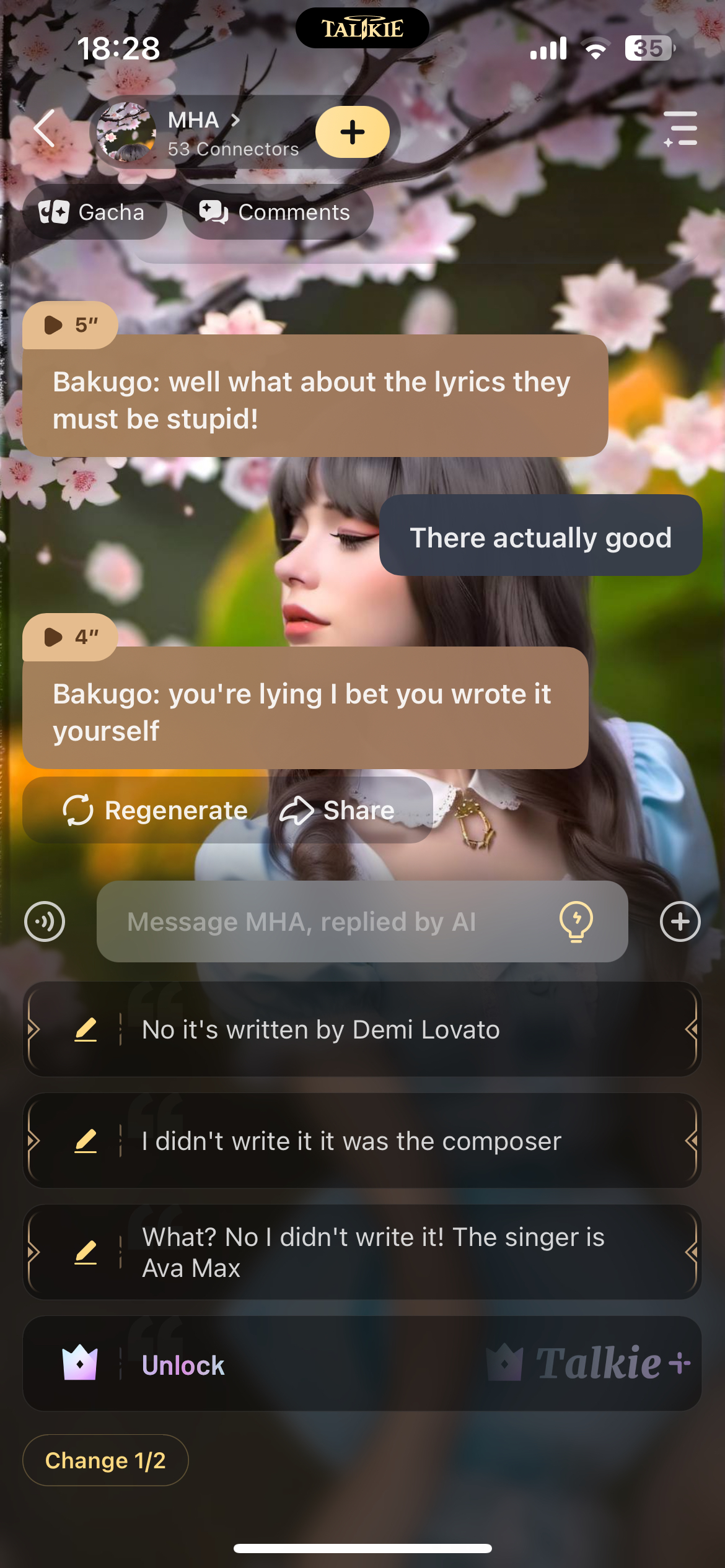Choose reply "I didn't write it it was the composer"
725x1568 pixels.
pyautogui.click(x=362, y=1141)
